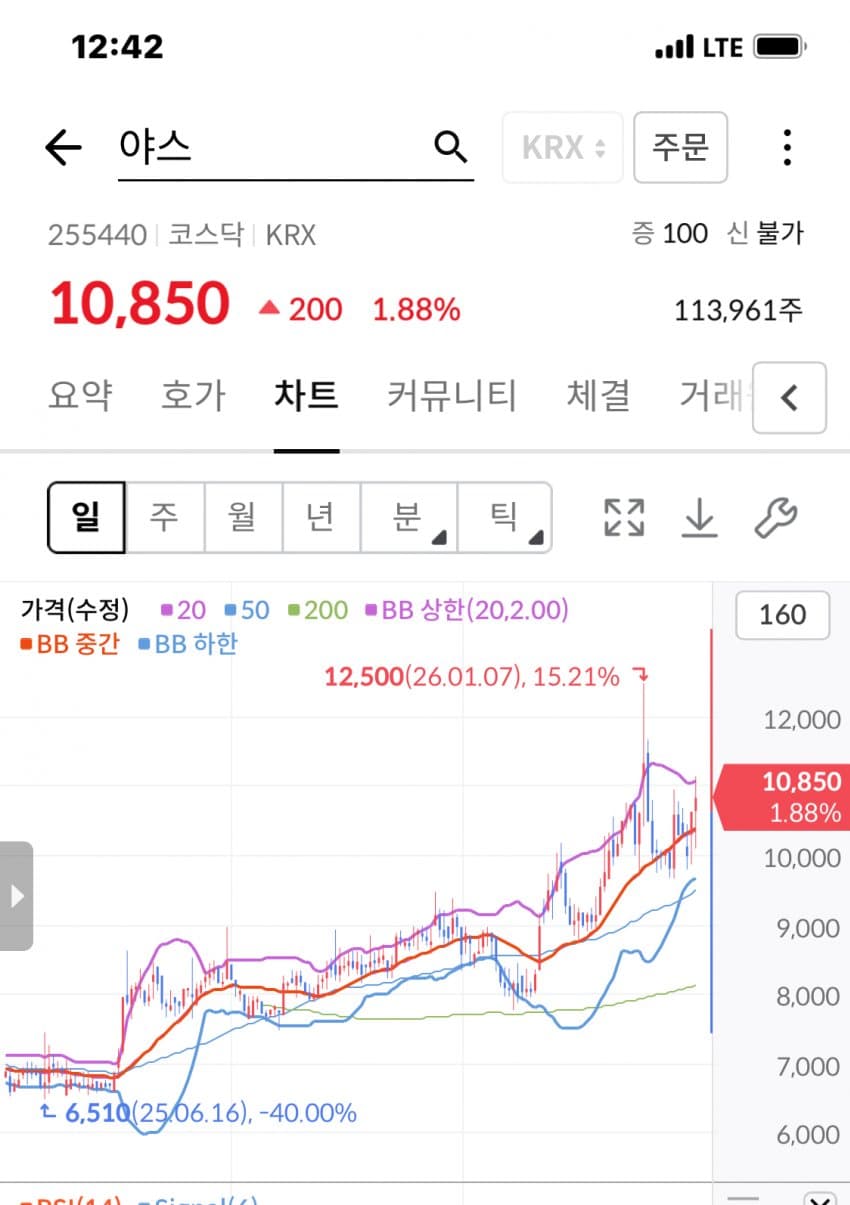
Task: Open the 커뮤니티 tab
Action: 451,396
